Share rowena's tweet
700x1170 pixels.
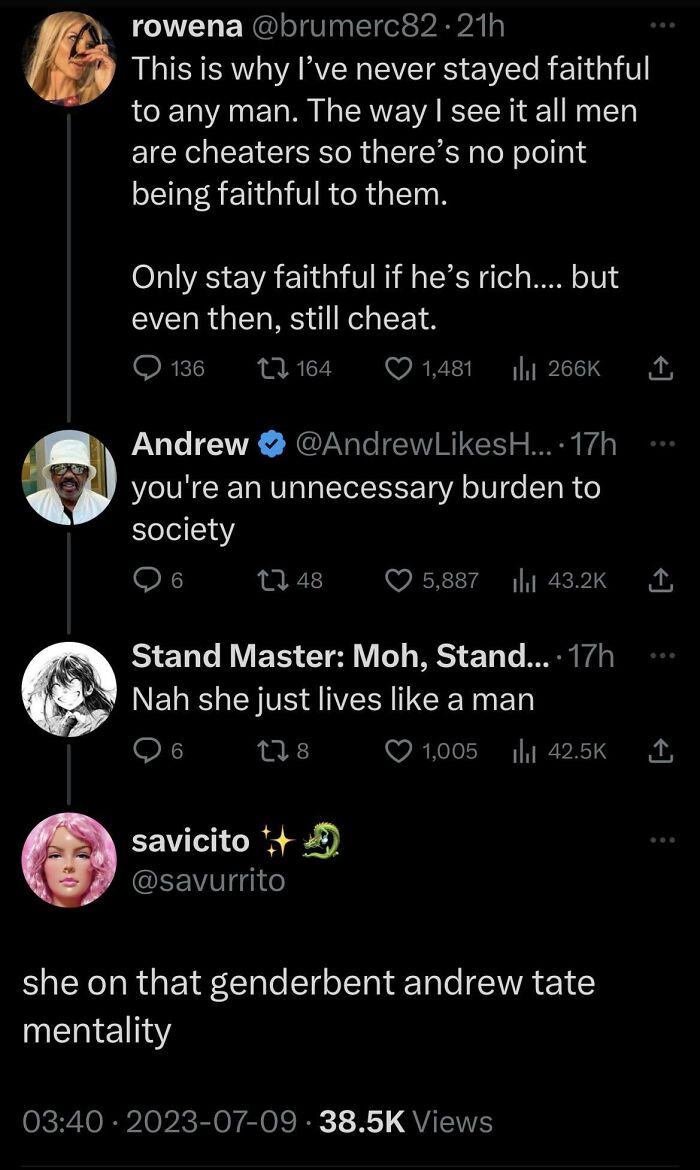(x=659, y=368)
